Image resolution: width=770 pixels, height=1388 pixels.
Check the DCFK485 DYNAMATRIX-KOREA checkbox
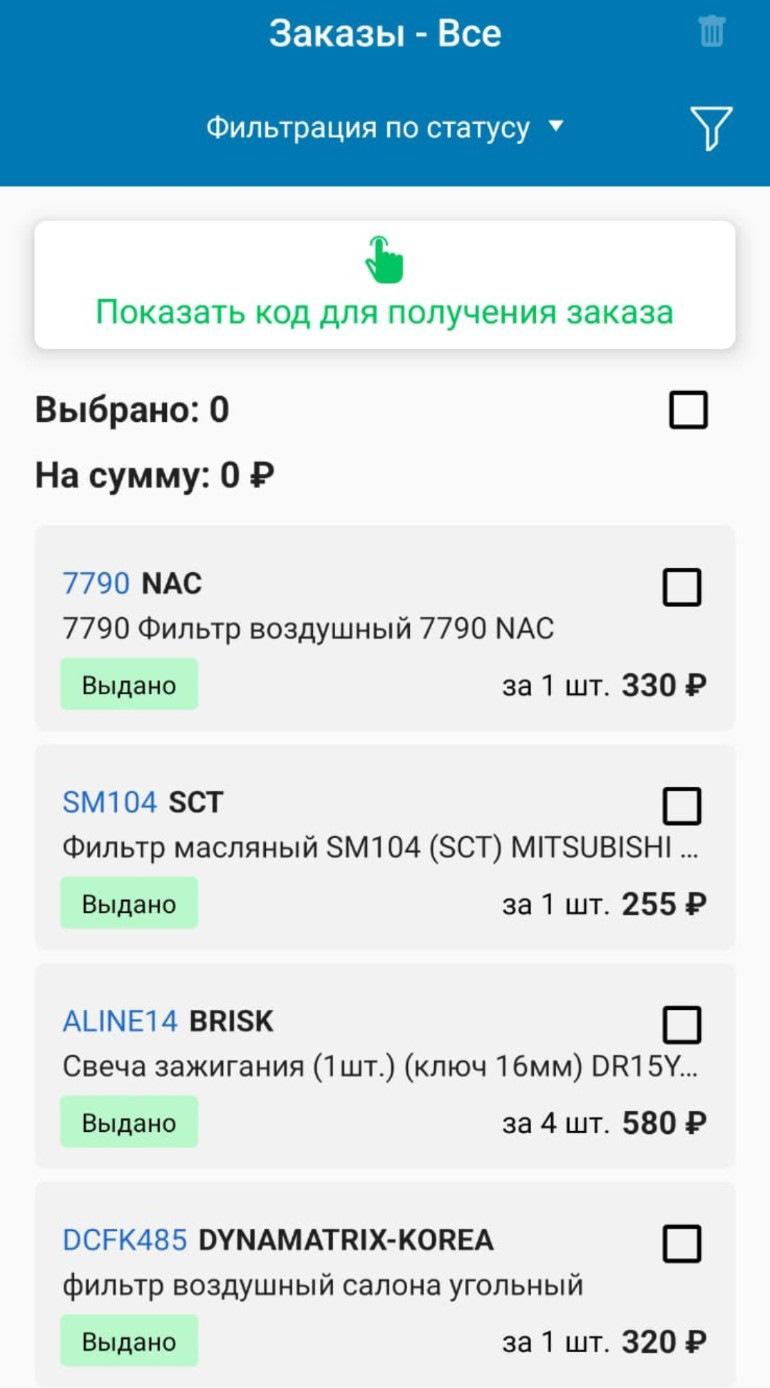[682, 1244]
